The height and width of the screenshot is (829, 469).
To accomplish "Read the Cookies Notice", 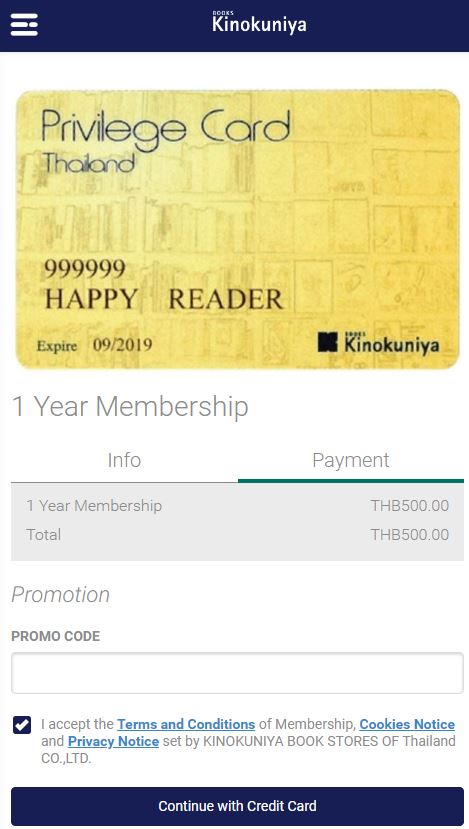I will tap(407, 724).
